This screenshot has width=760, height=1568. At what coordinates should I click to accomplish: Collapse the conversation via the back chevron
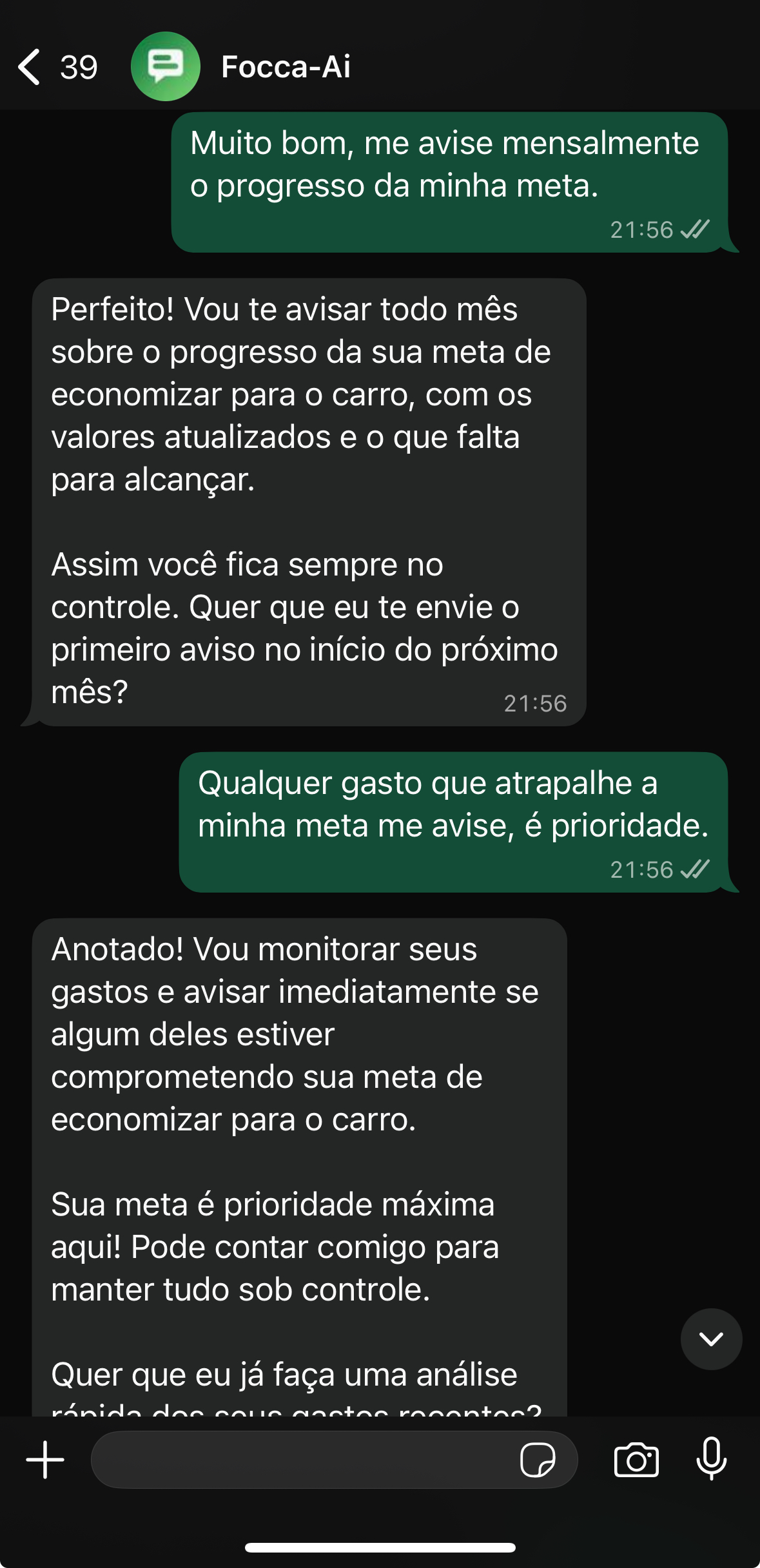30,67
